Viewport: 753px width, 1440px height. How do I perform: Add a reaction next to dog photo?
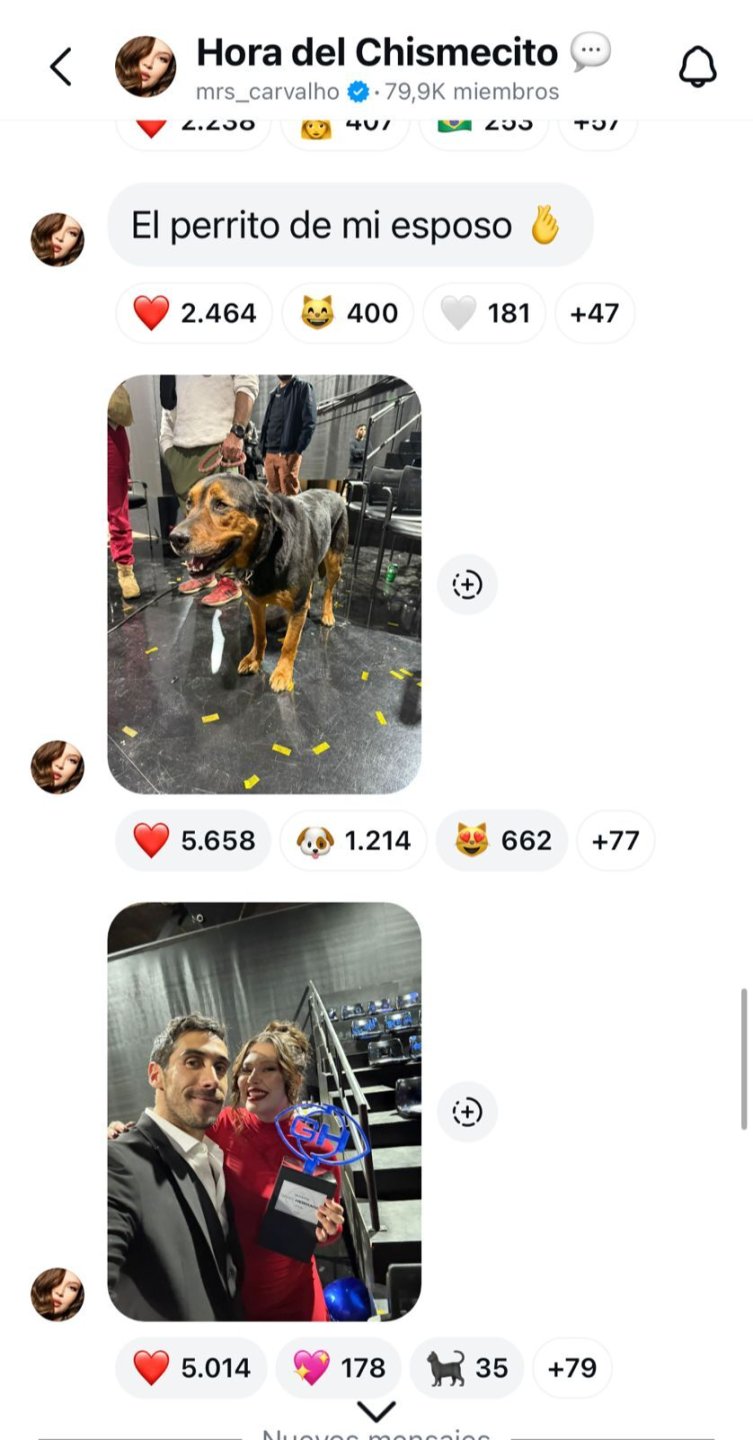(x=467, y=584)
